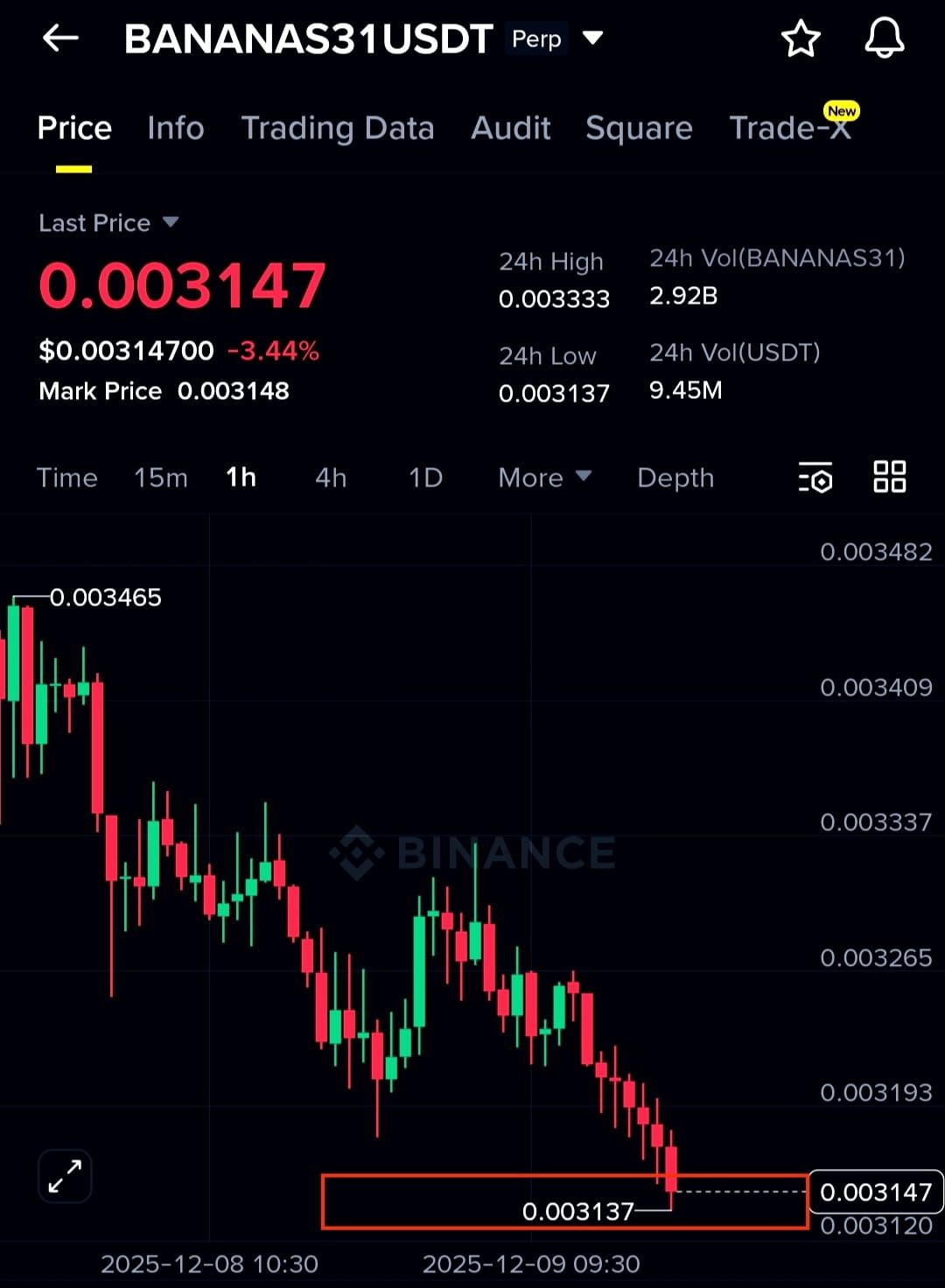Open the price alert bell

[884, 39]
